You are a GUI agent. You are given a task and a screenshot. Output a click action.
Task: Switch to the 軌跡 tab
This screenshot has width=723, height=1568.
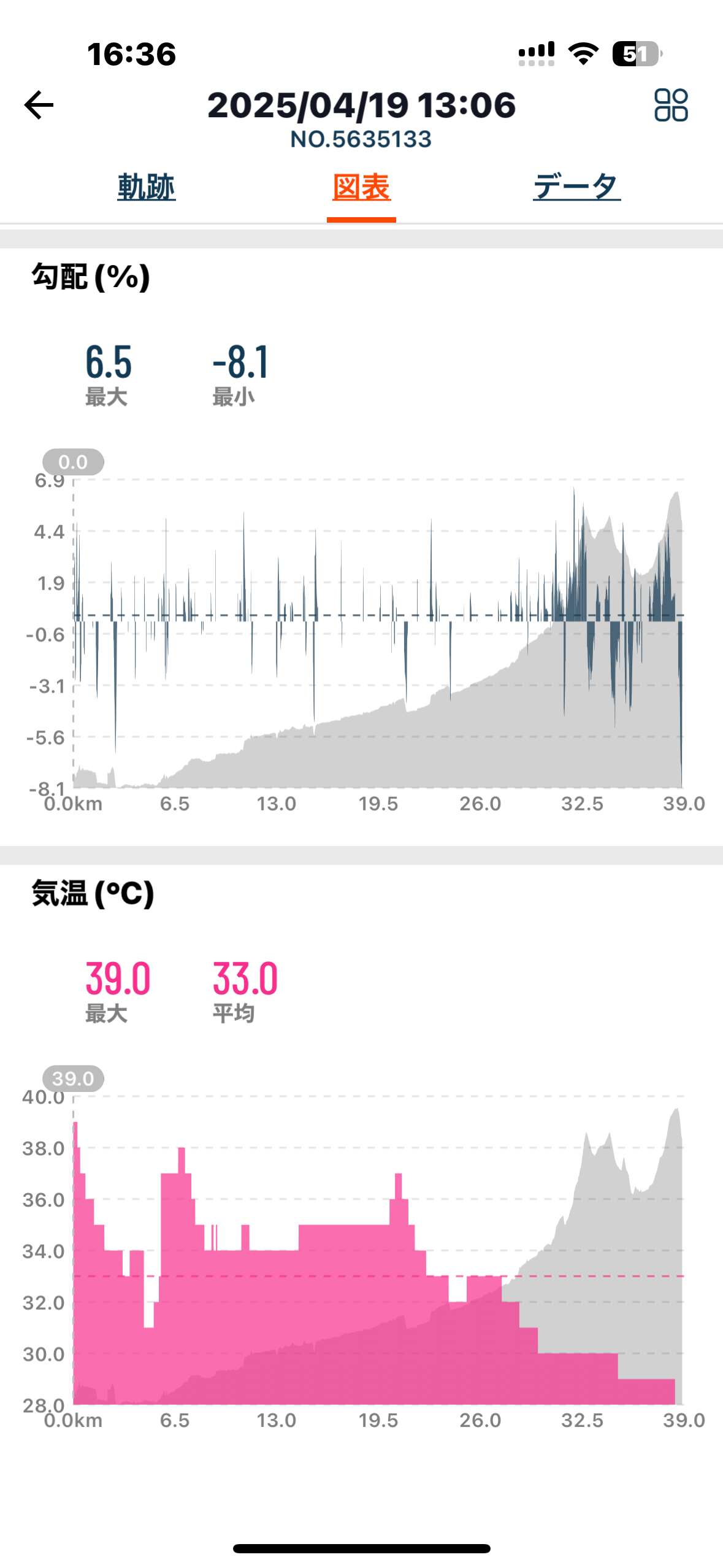pos(147,187)
